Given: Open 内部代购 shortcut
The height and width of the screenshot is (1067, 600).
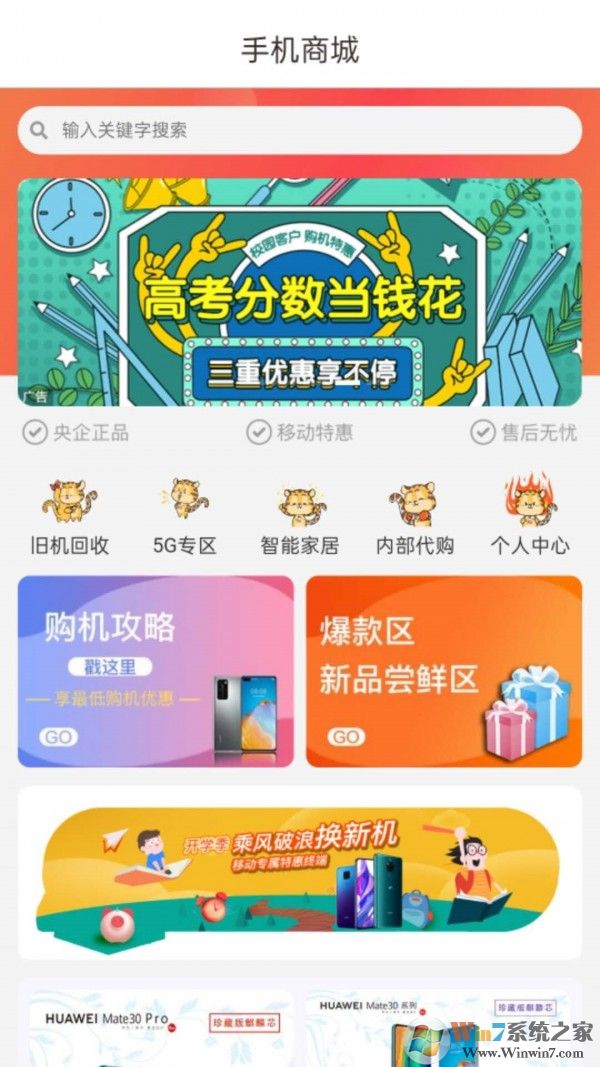Looking at the screenshot, I should 415,517.
